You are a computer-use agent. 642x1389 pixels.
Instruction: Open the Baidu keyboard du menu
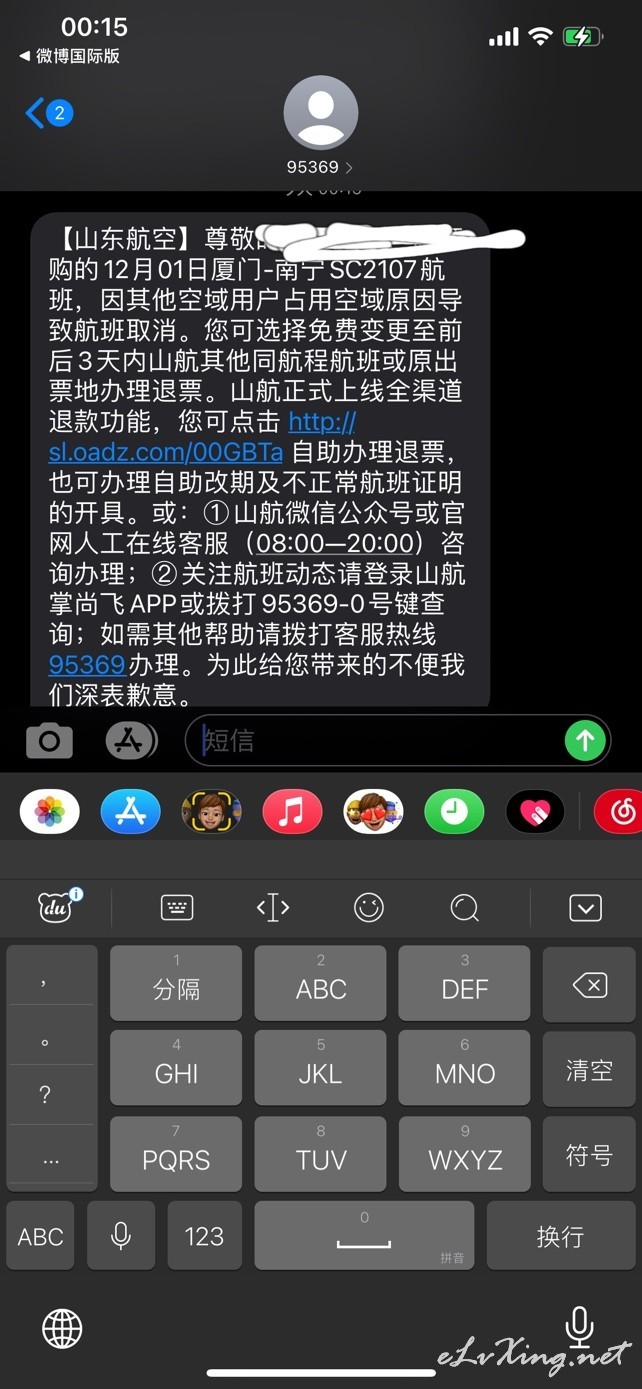pyautogui.click(x=59, y=906)
